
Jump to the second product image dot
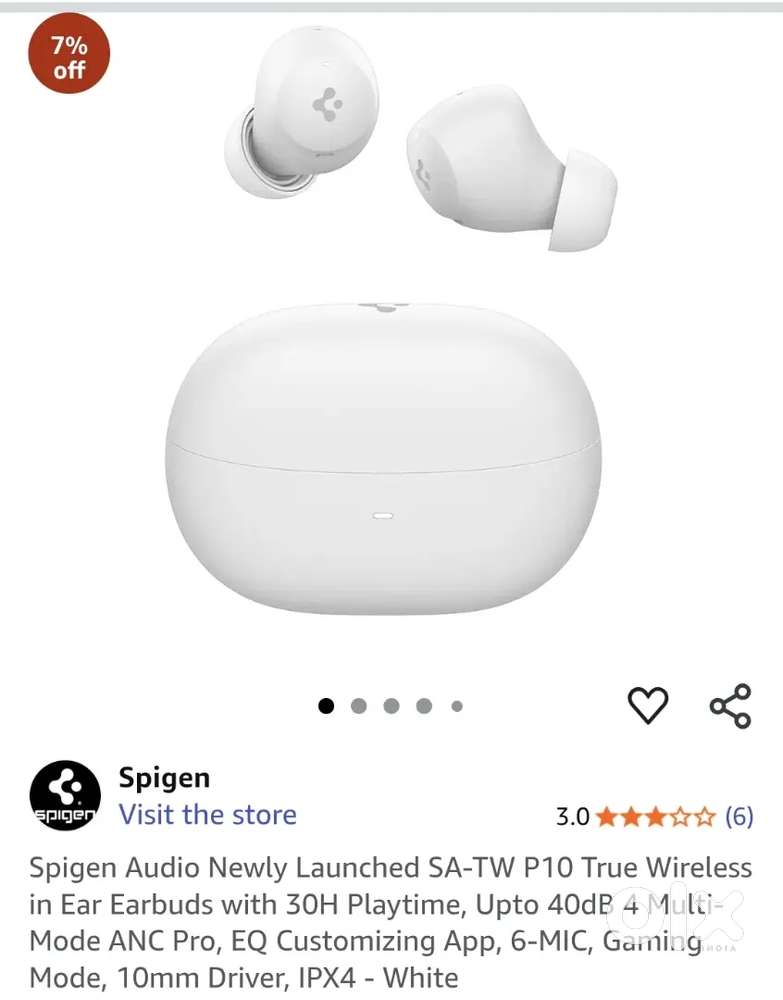359,706
